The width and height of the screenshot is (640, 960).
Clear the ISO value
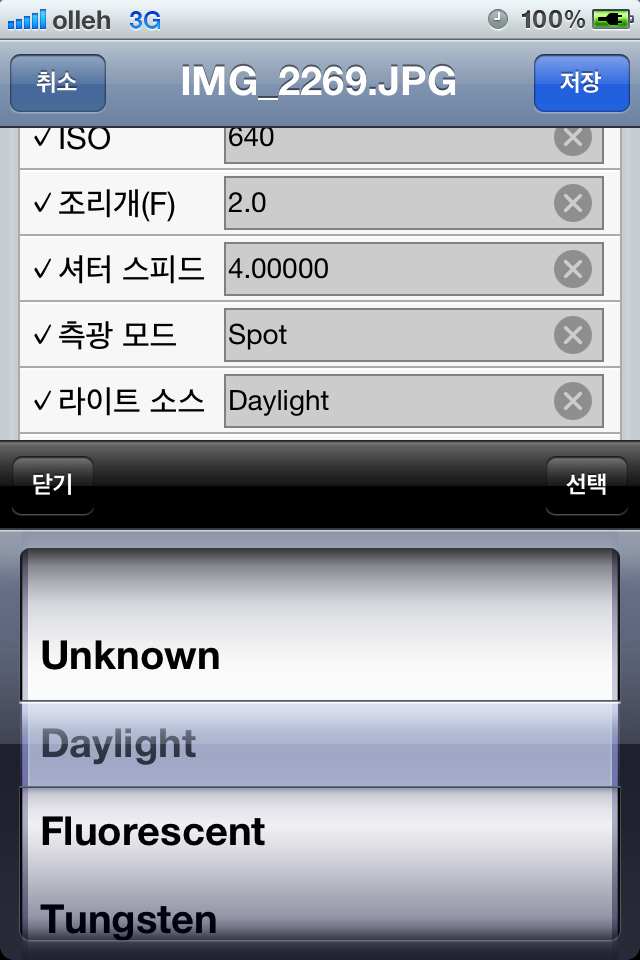pos(572,139)
